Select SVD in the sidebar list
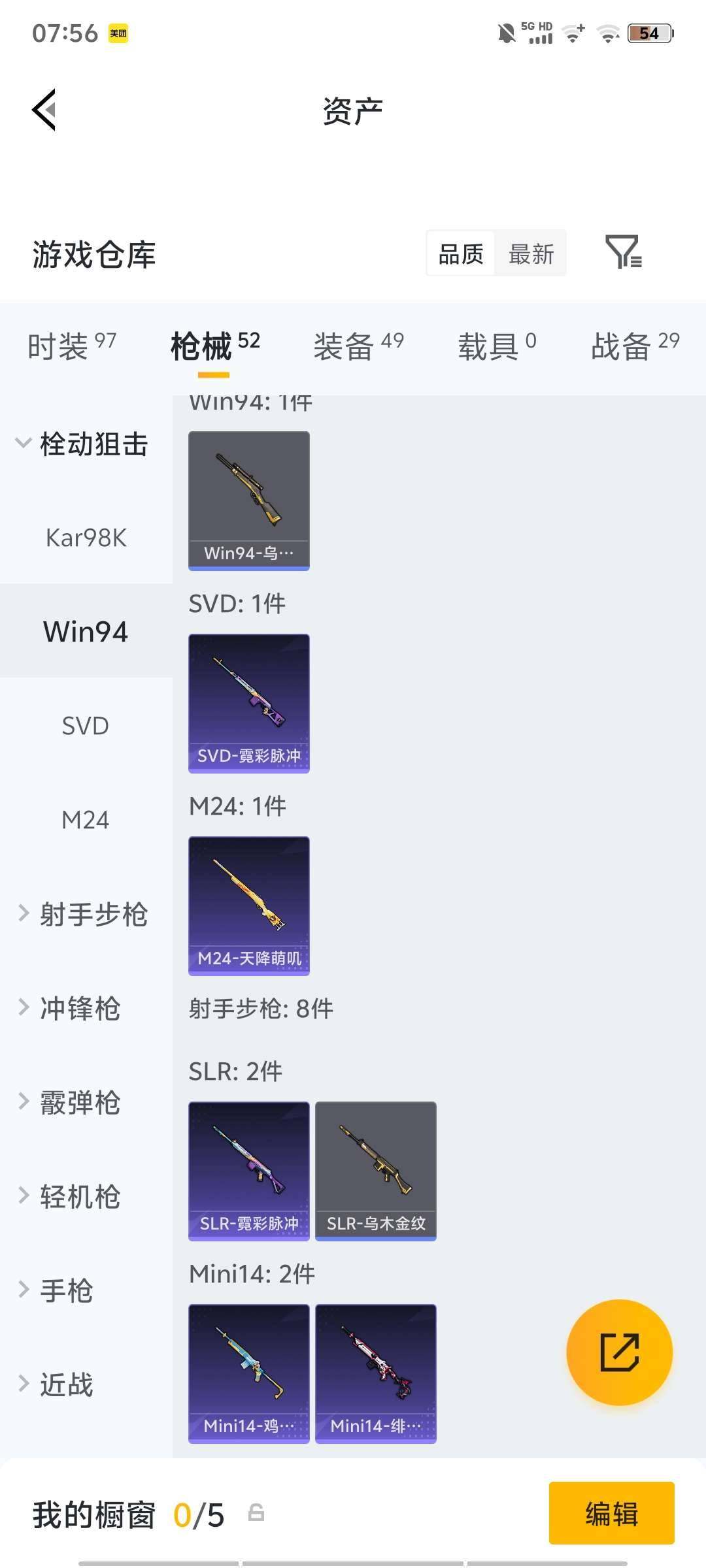The height and width of the screenshot is (1568, 706). pyautogui.click(x=85, y=725)
